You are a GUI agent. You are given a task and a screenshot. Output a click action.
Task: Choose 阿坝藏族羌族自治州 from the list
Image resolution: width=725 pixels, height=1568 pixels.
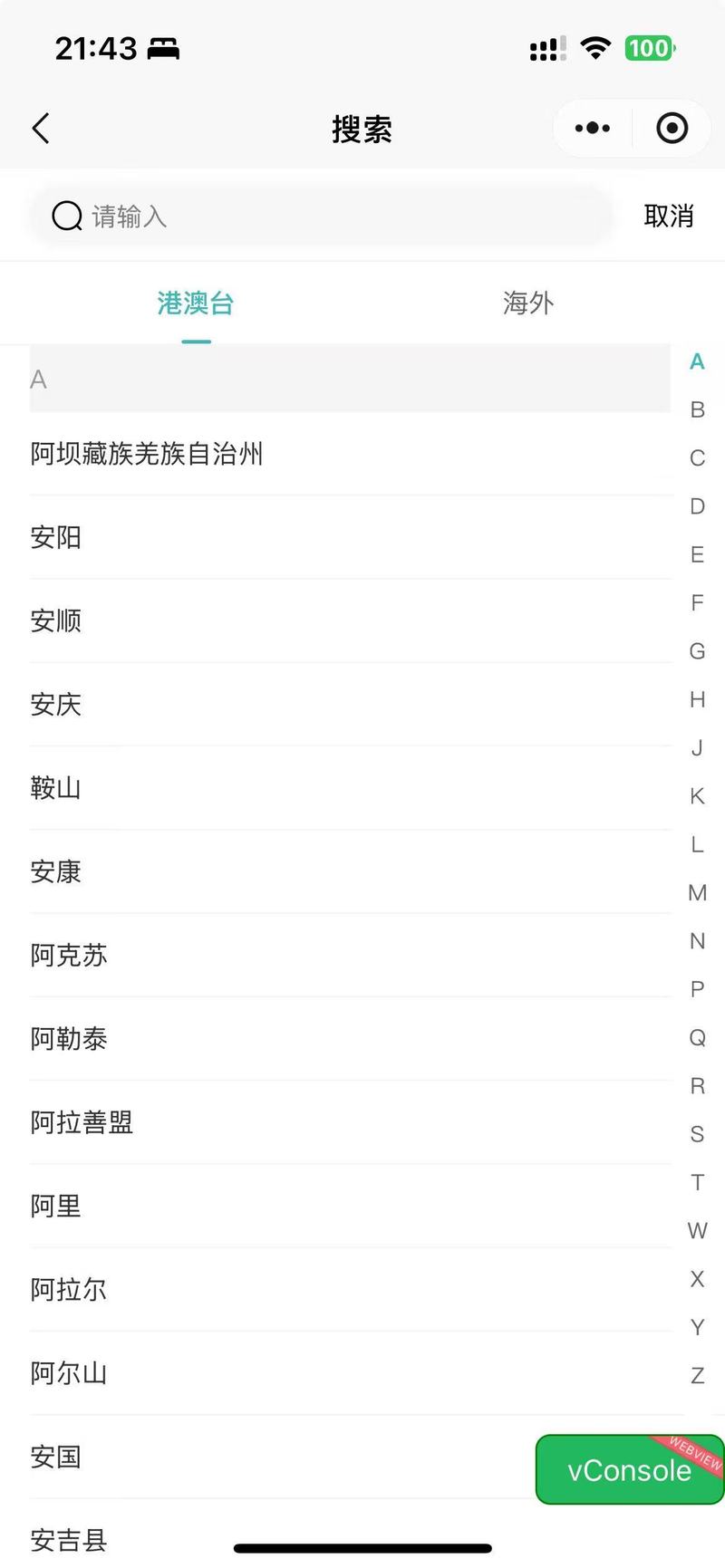tap(351, 454)
